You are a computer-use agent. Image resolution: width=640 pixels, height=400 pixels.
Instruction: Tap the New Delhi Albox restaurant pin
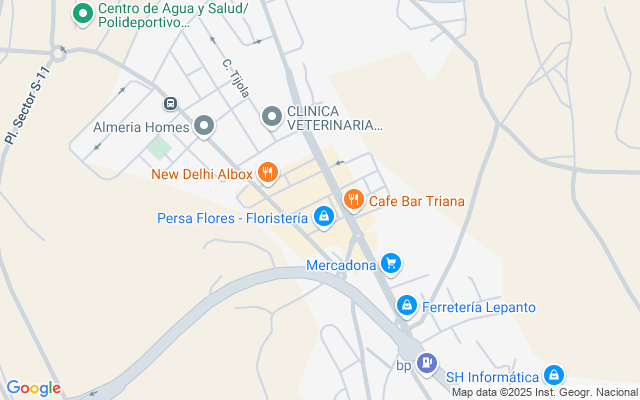[267, 174]
